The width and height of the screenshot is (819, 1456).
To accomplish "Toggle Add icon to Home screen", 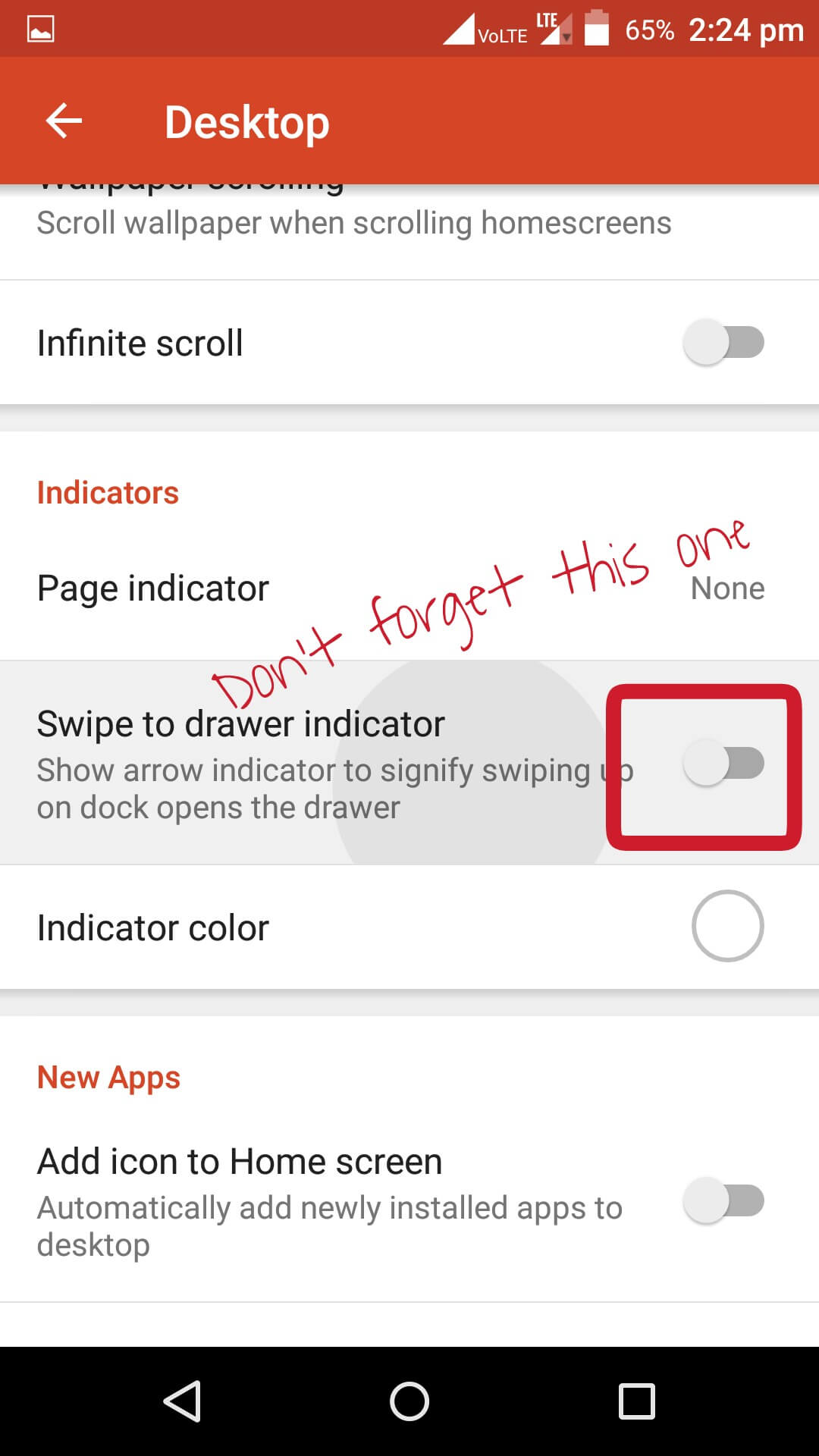I will pos(723,1200).
